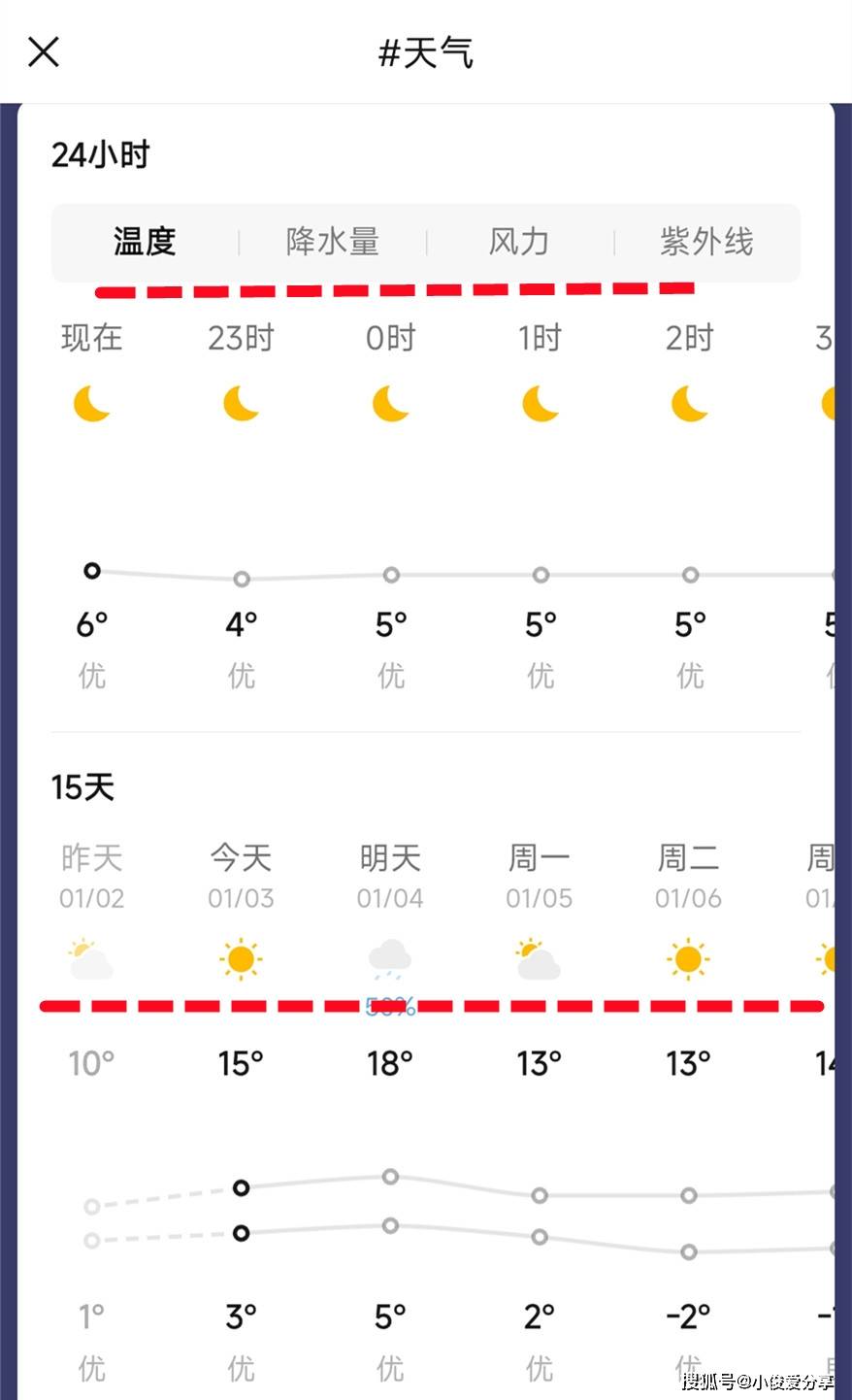Select the 温度 tab
Viewport: 852px width, 1400px height.
coord(145,242)
